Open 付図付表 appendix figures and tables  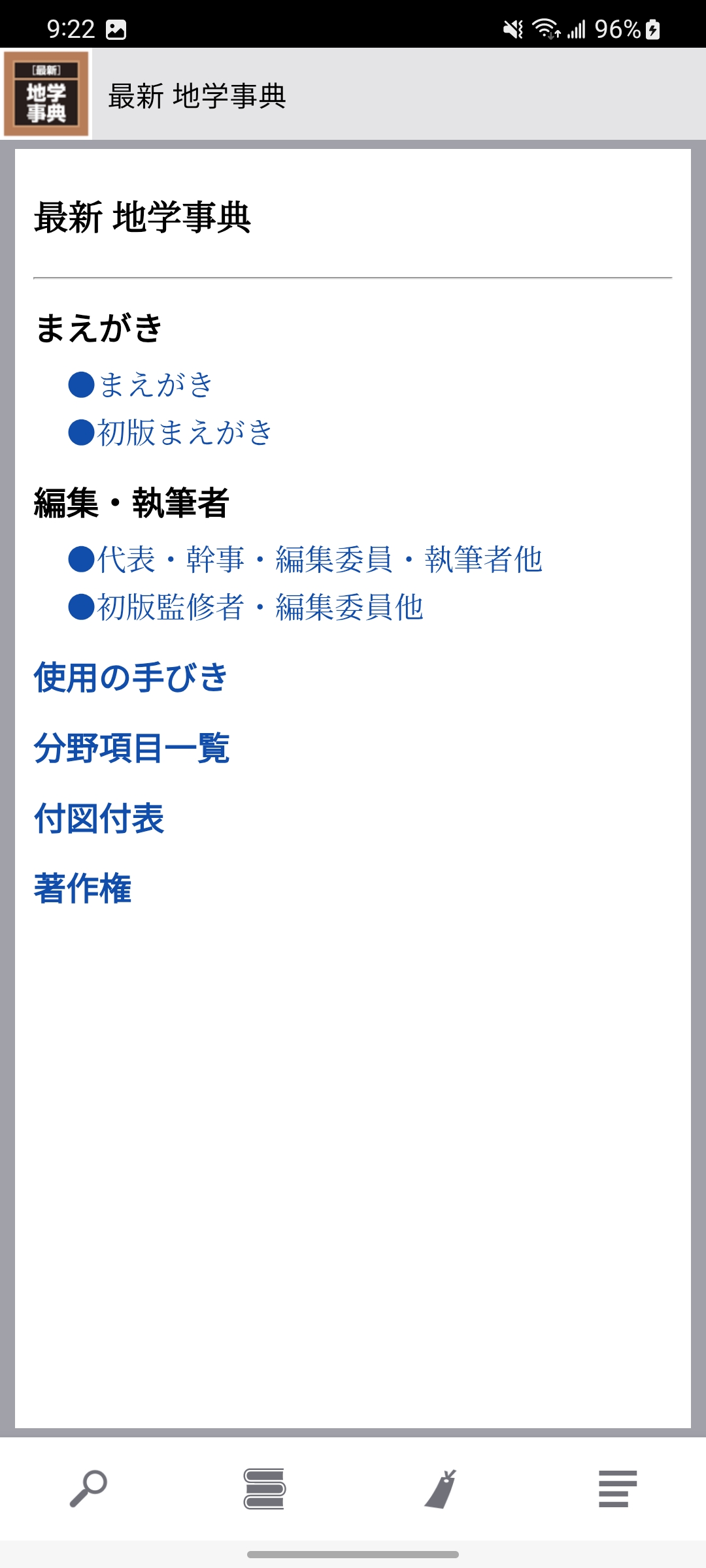click(x=99, y=820)
